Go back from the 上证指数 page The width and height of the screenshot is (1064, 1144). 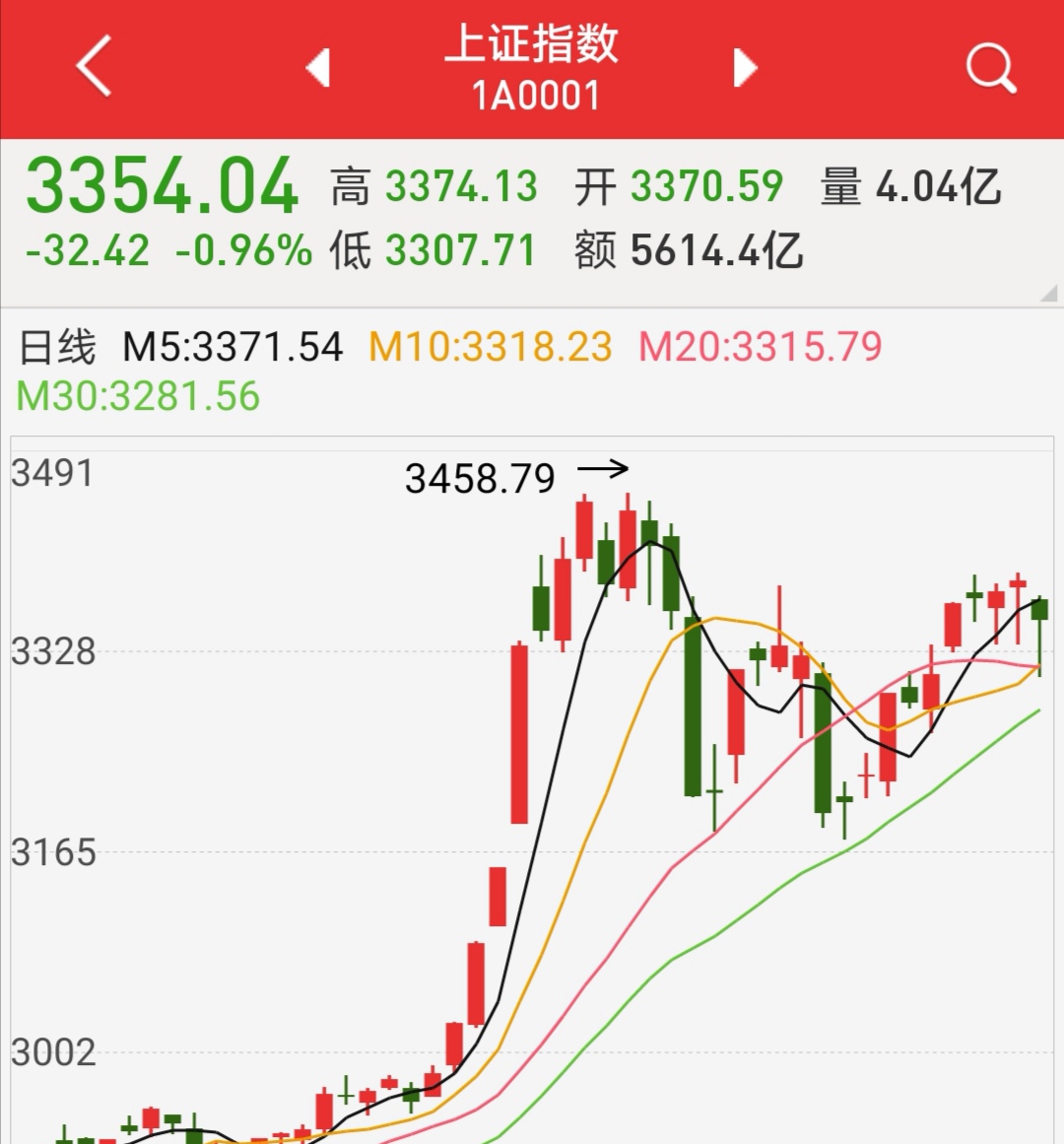point(94,67)
